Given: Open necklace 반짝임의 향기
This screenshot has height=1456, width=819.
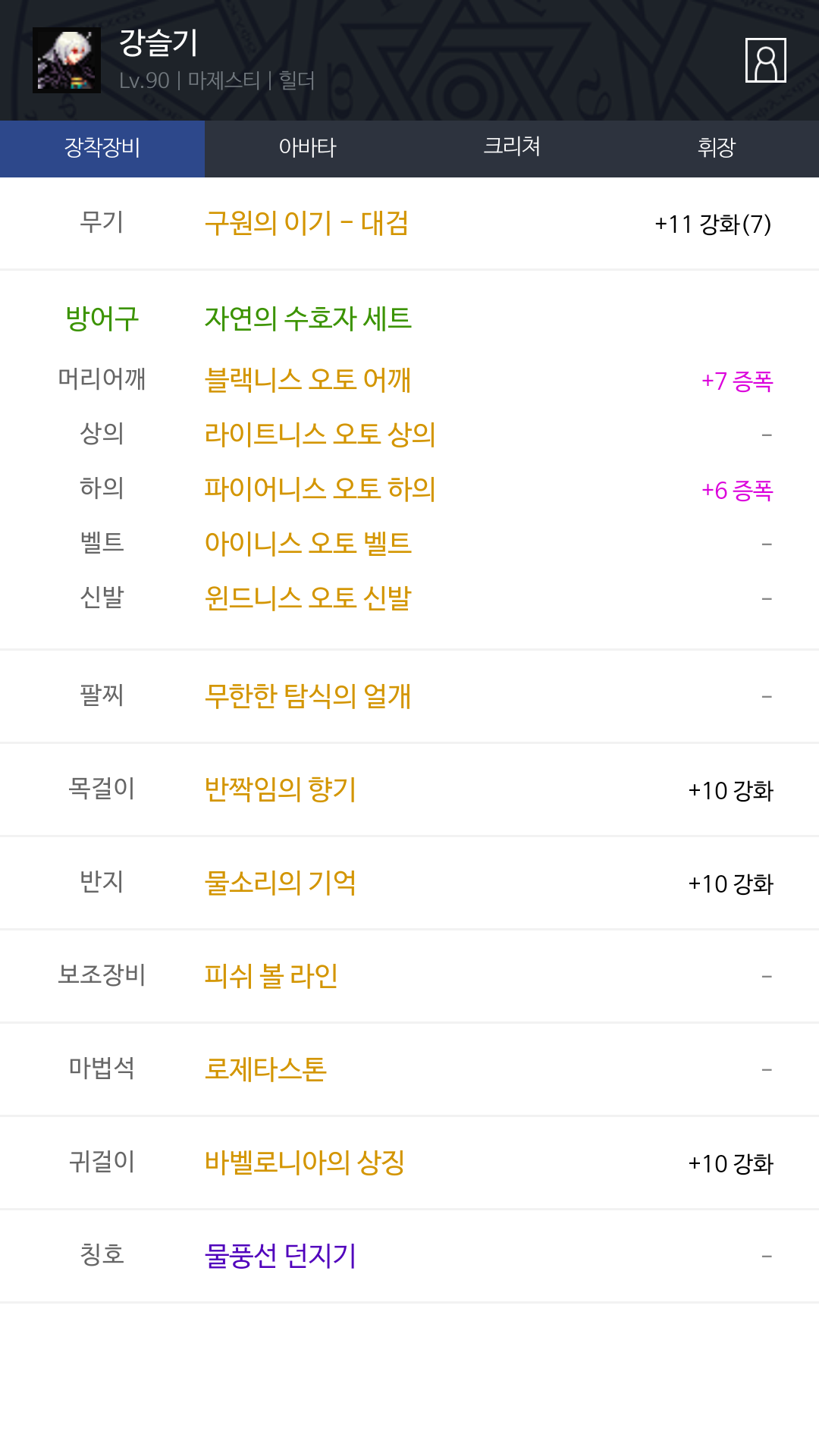Looking at the screenshot, I should tap(281, 789).
